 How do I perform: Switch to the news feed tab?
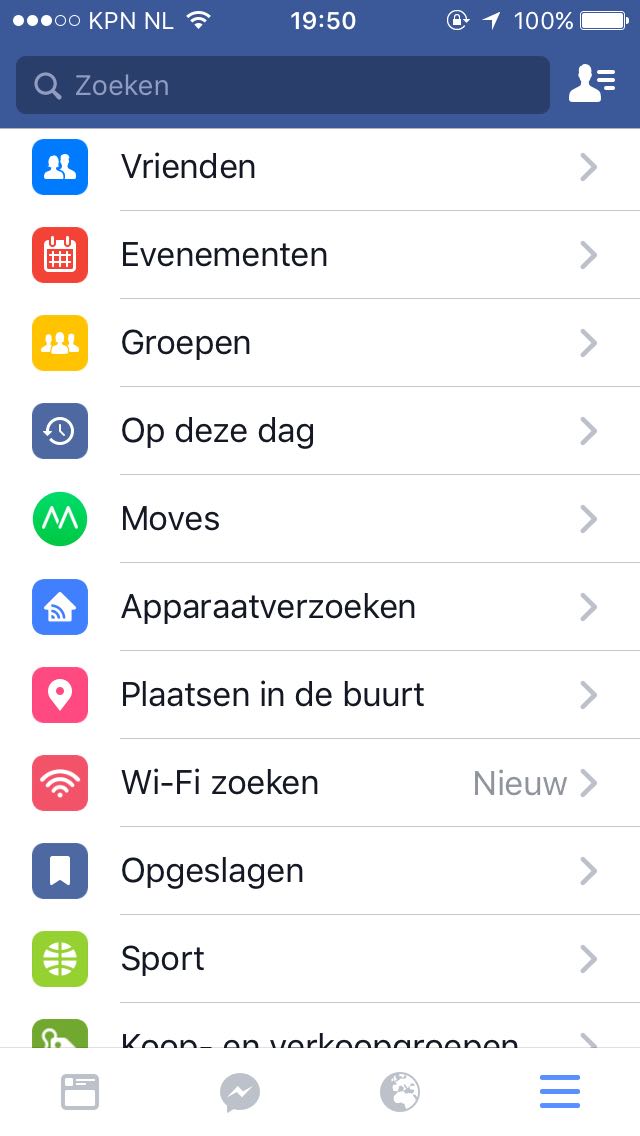80,1092
